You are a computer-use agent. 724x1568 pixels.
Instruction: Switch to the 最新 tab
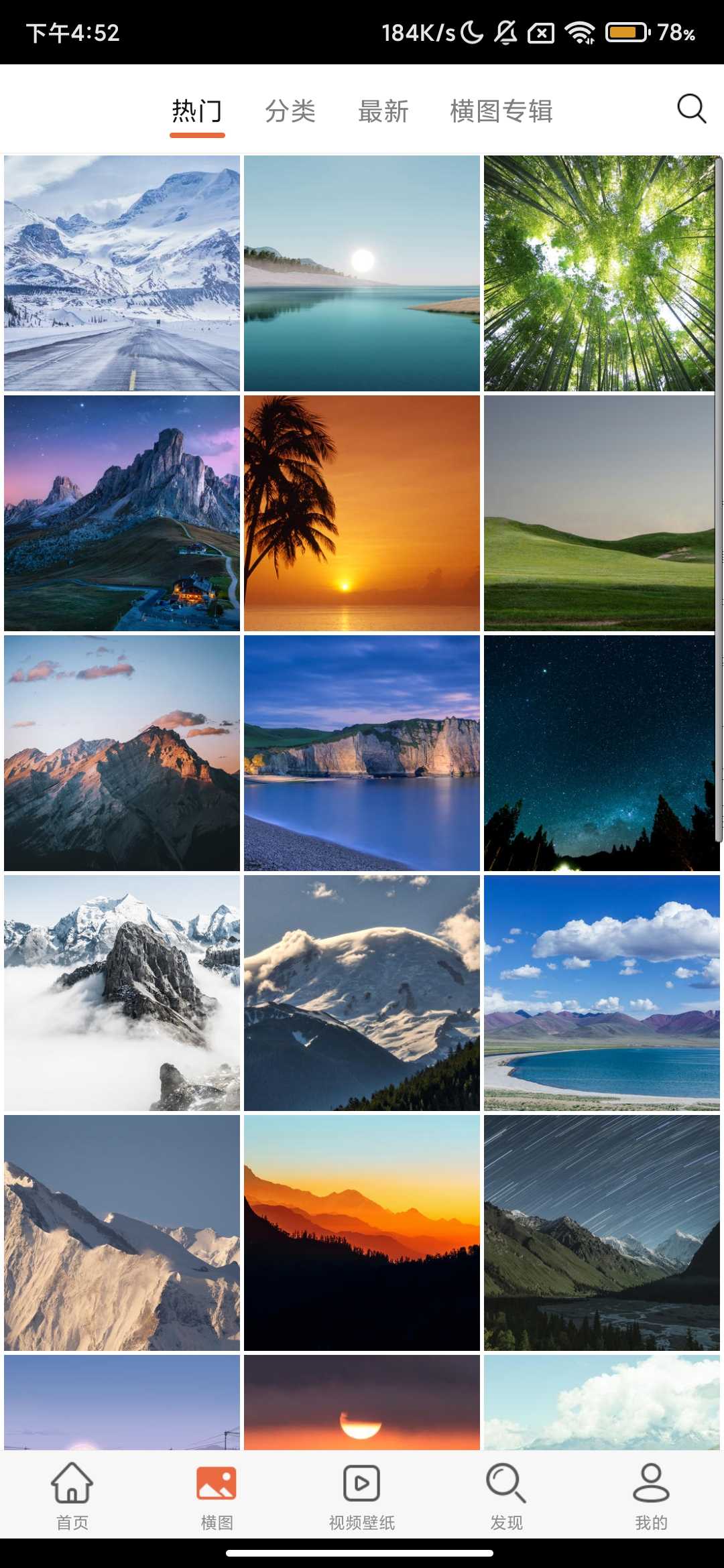click(383, 111)
